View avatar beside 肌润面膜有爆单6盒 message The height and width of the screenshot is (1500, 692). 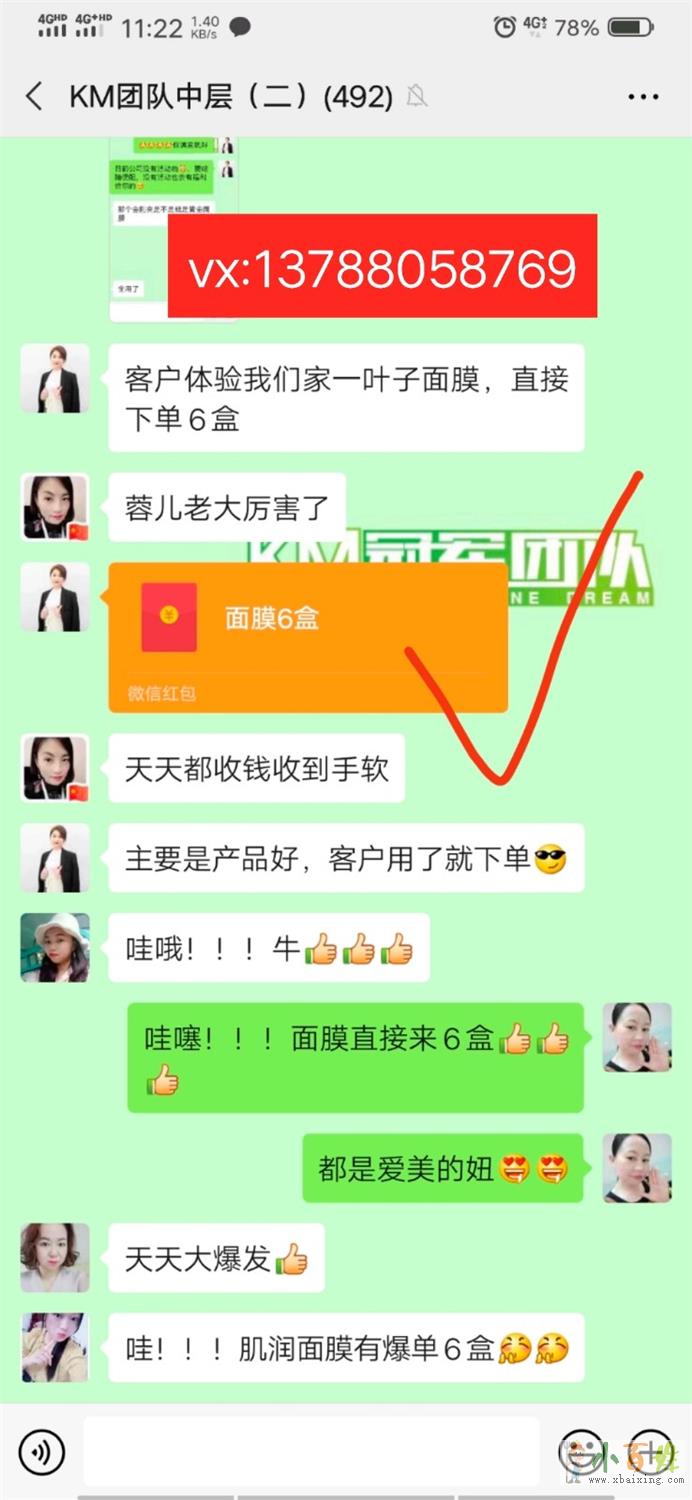(x=55, y=1347)
